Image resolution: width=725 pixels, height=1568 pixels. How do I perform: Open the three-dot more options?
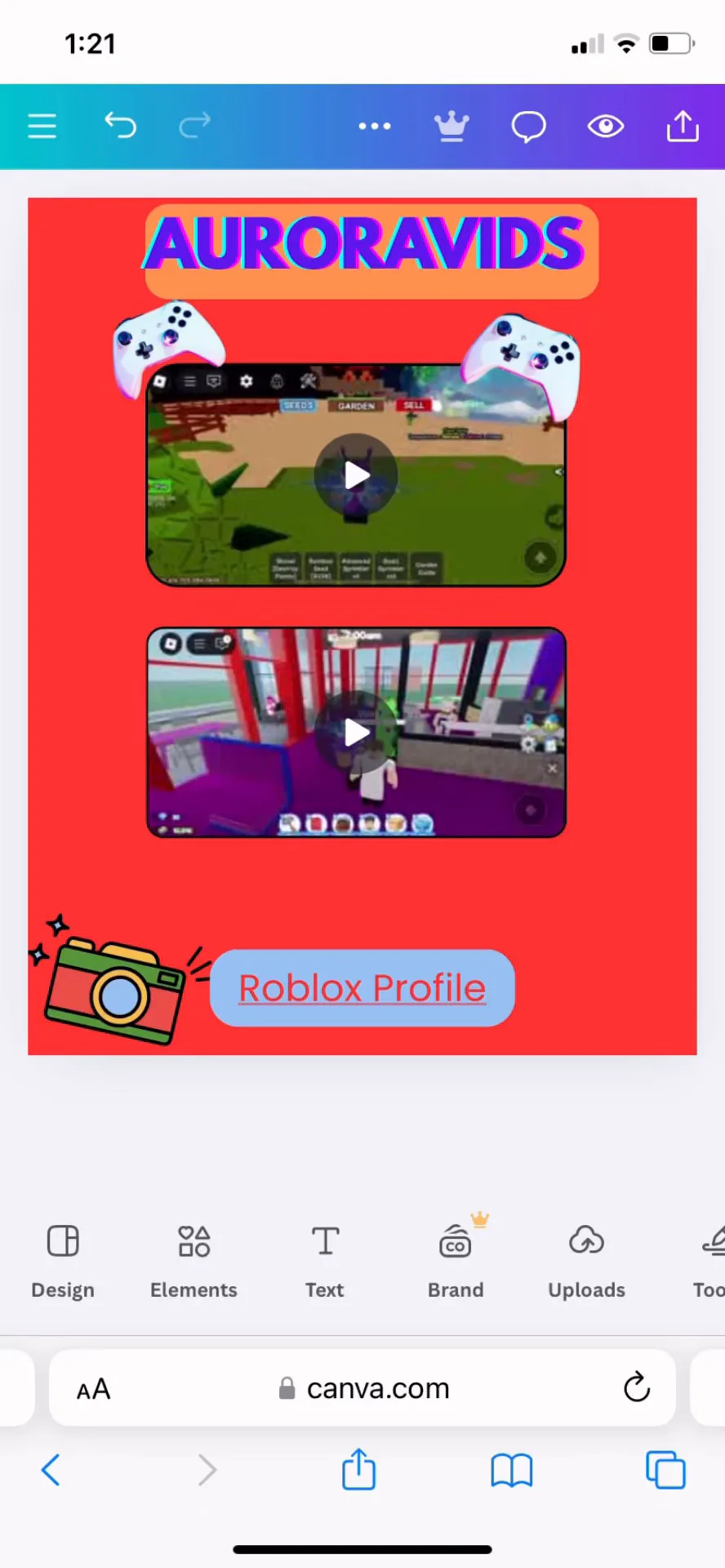pyautogui.click(x=375, y=126)
